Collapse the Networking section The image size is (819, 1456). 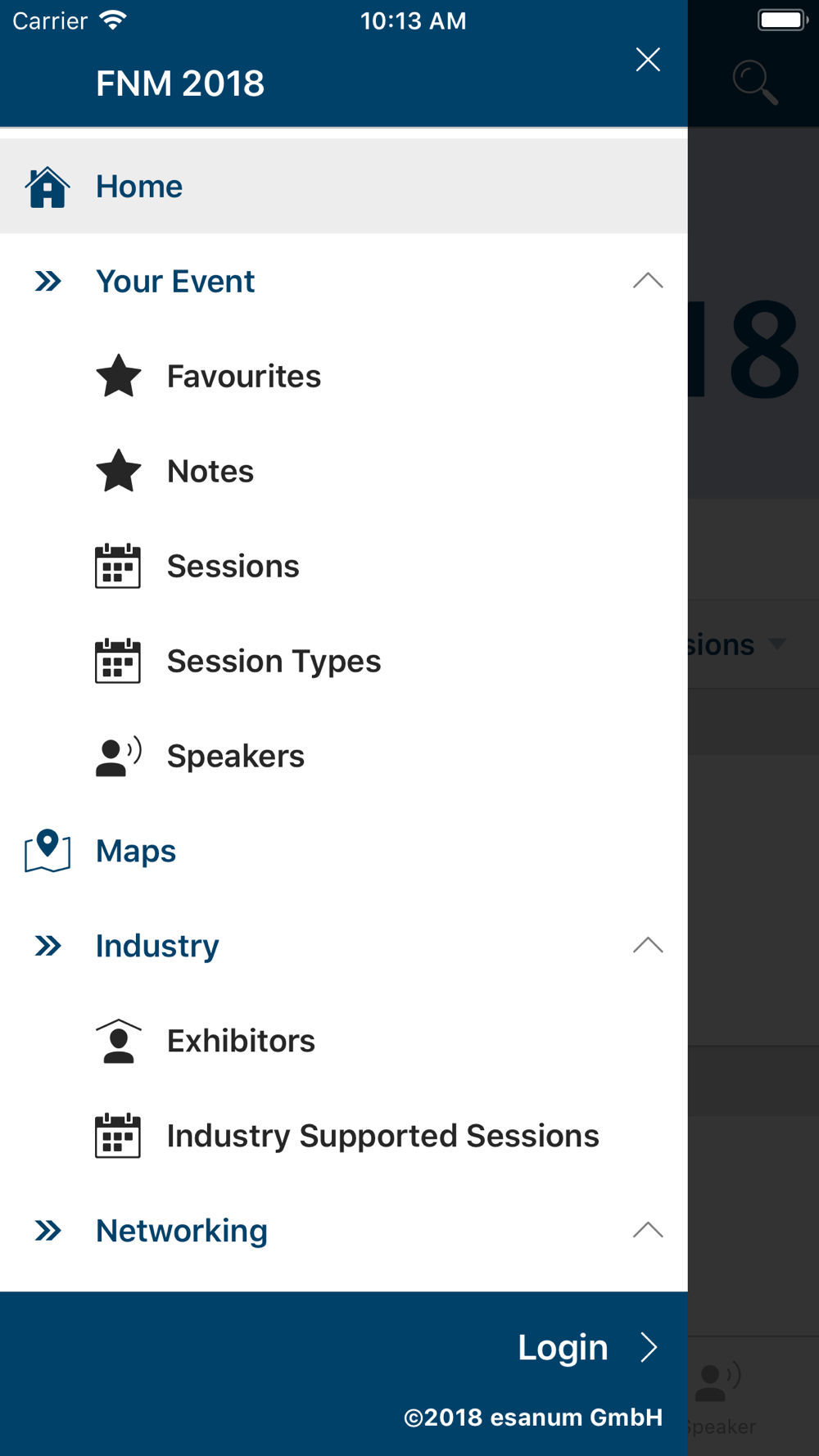648,1230
